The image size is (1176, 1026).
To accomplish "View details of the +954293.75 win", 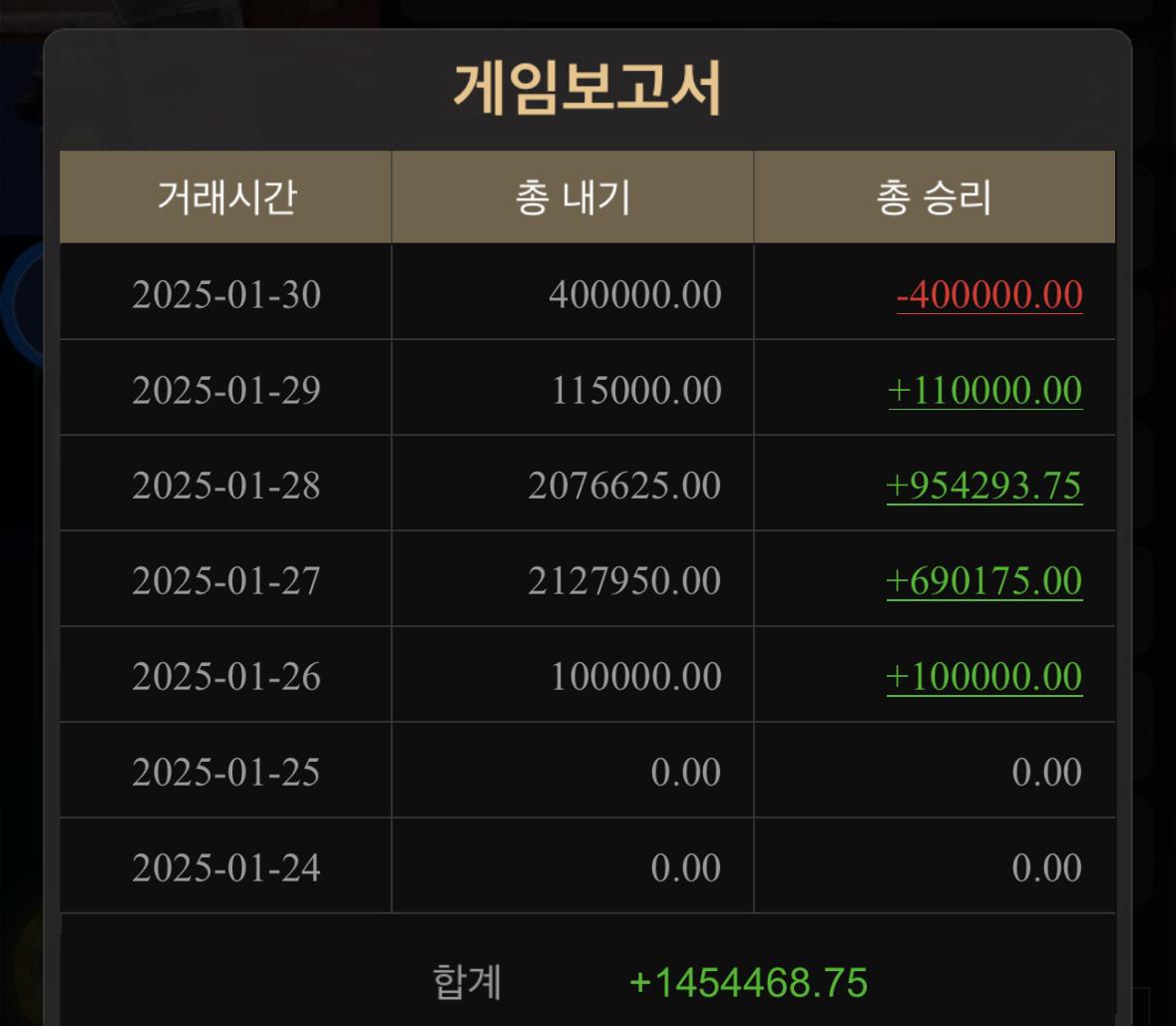I will tap(983, 486).
